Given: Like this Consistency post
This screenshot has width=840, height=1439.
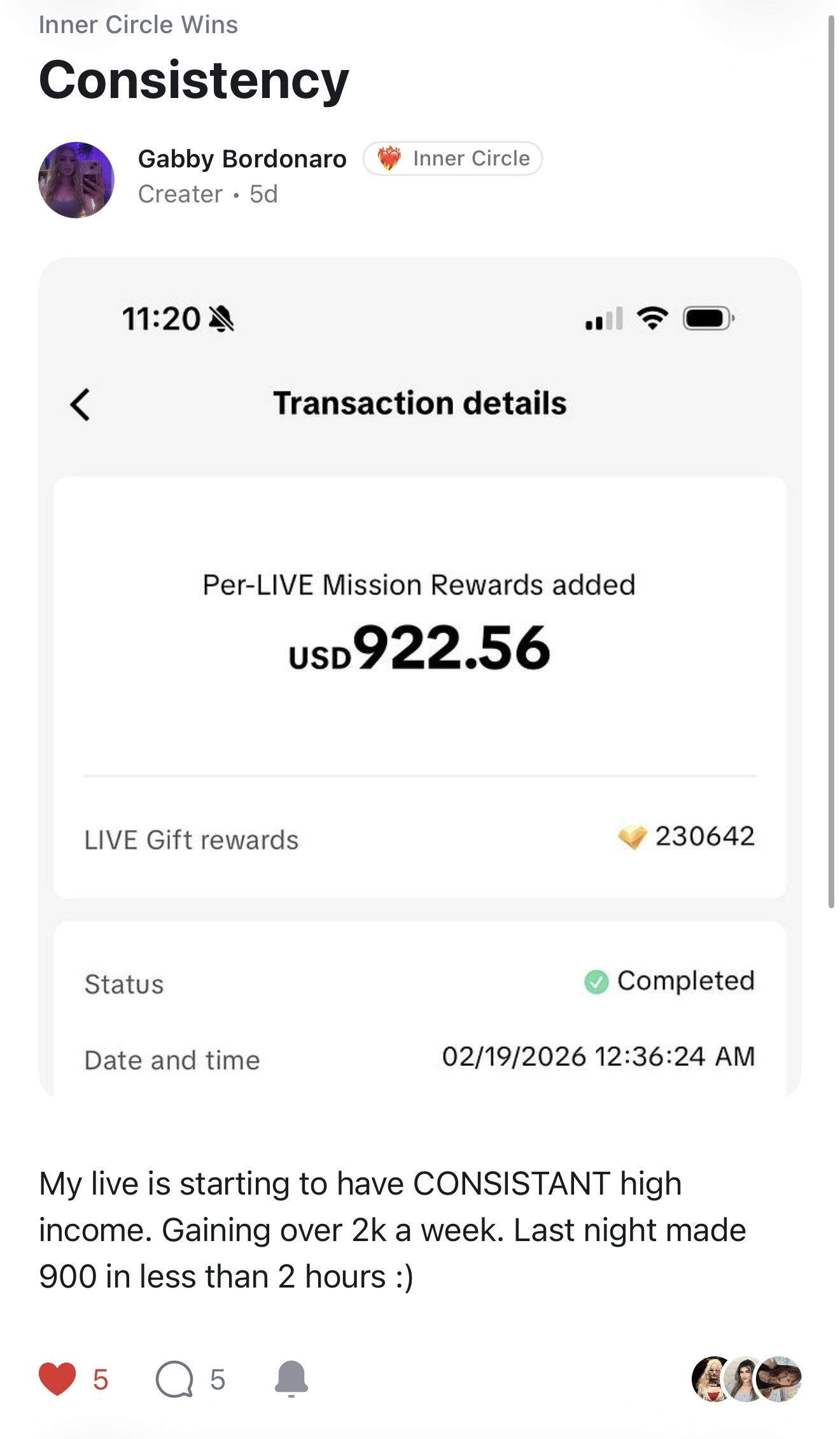Looking at the screenshot, I should click(57, 1379).
